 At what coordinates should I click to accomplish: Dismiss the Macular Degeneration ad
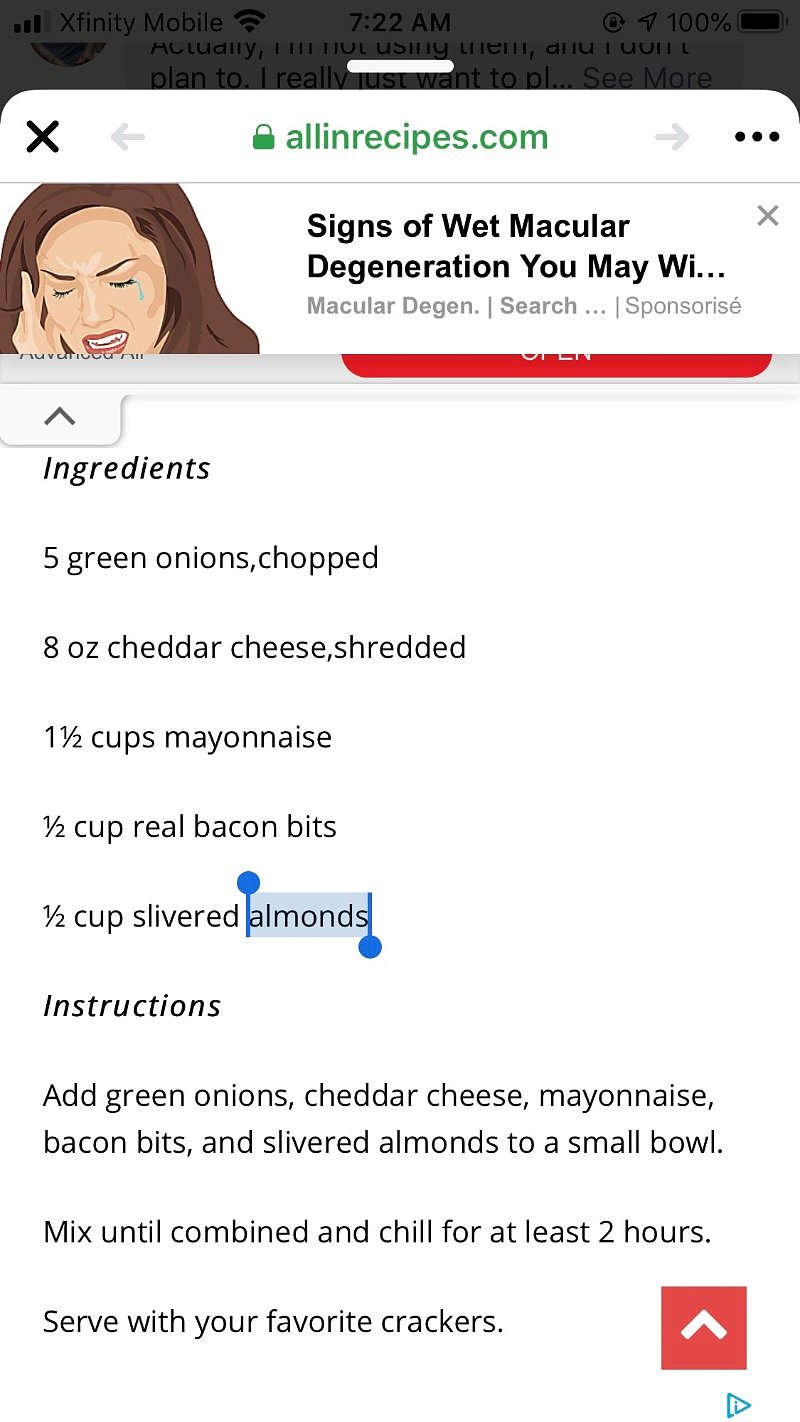click(767, 215)
